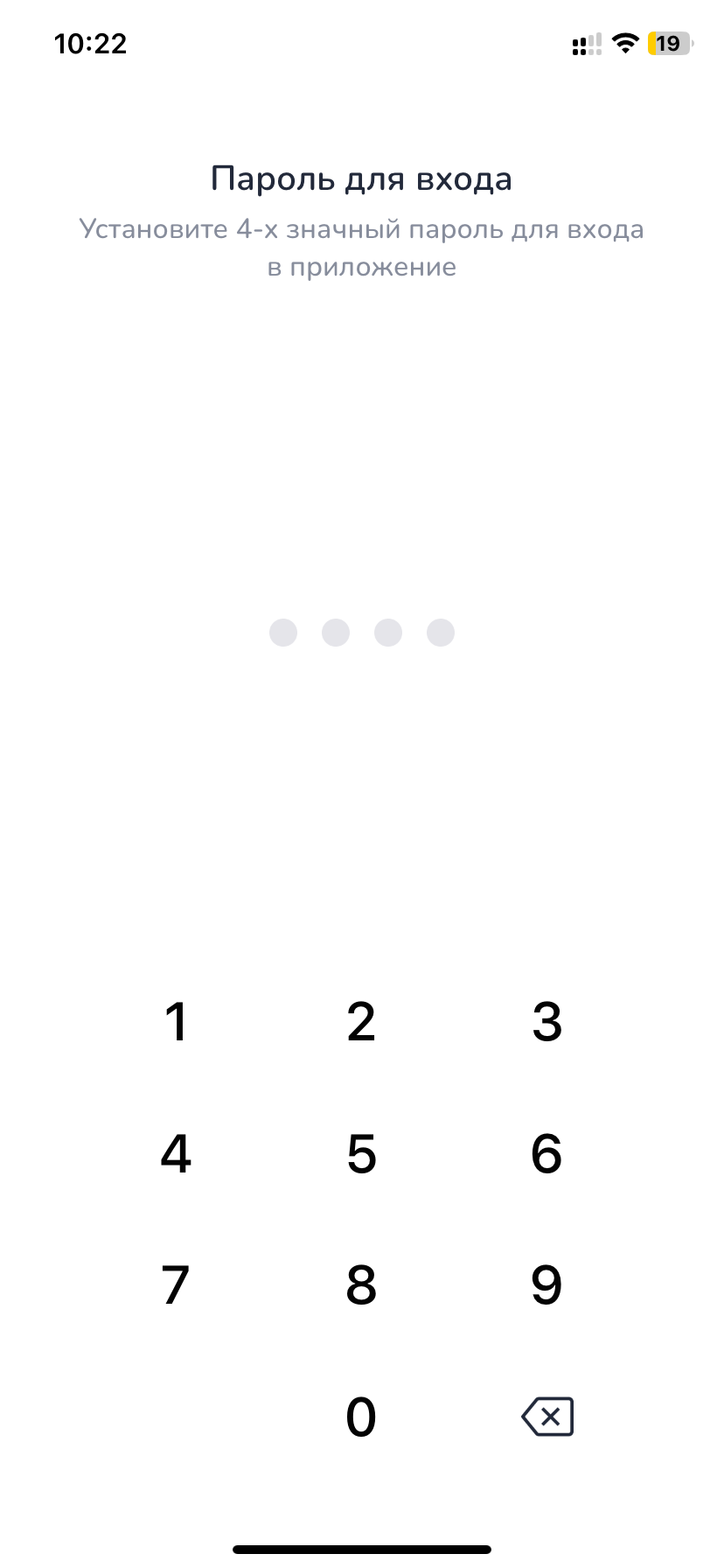Screen dimensions: 724x1568
Task: Tap the 8 key
Action: (x=361, y=1285)
